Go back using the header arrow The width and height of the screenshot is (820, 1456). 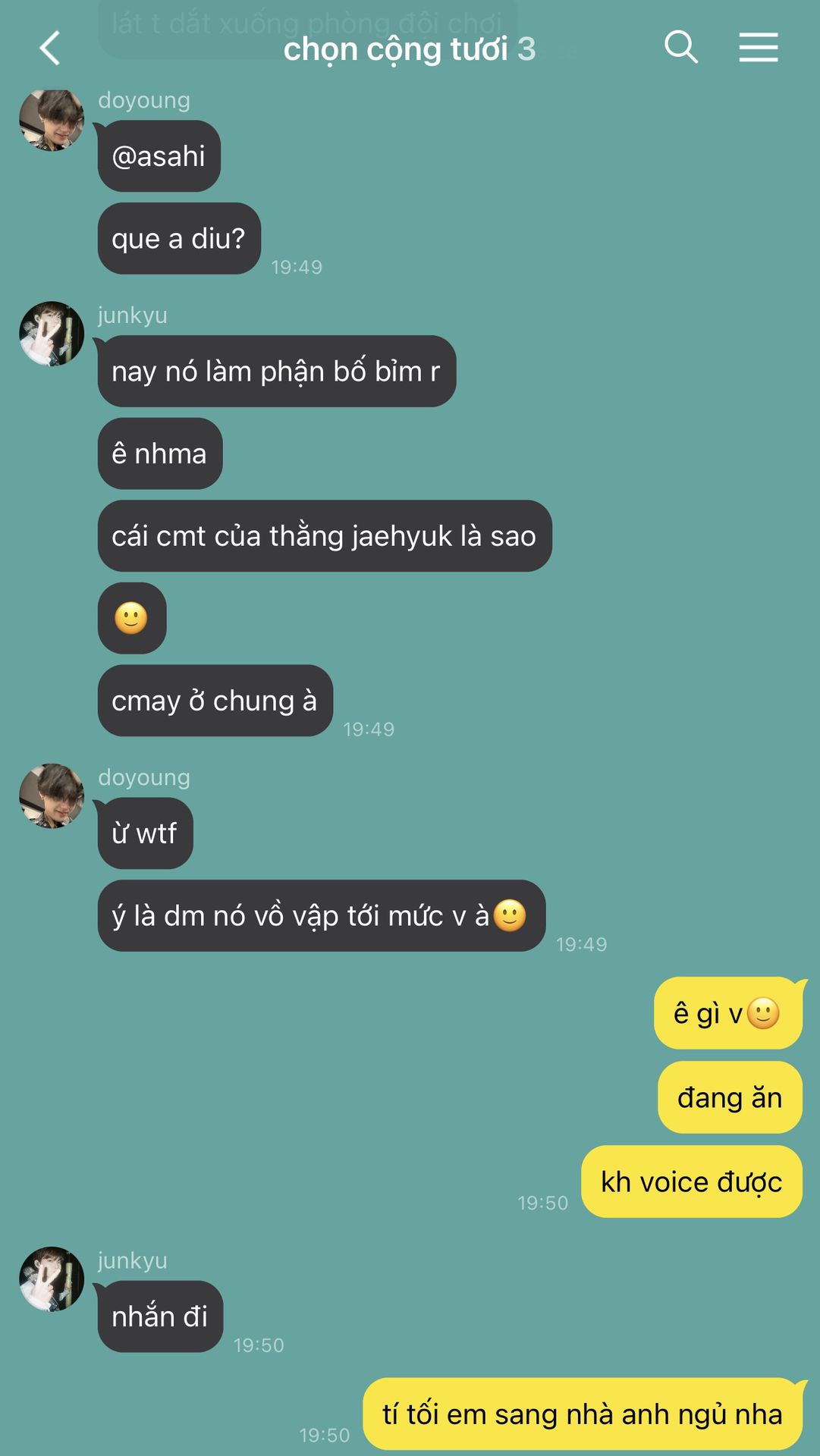coord(50,49)
